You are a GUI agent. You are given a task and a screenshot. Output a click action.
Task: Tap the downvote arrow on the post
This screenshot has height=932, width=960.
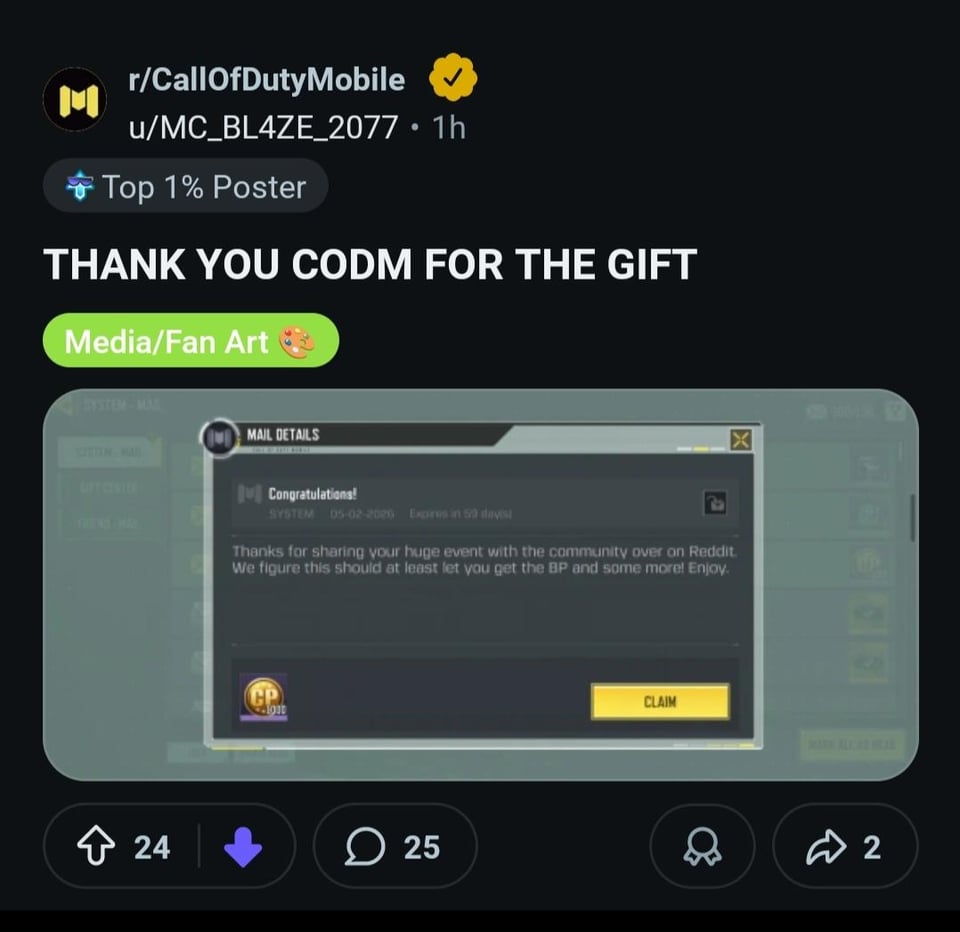[243, 848]
